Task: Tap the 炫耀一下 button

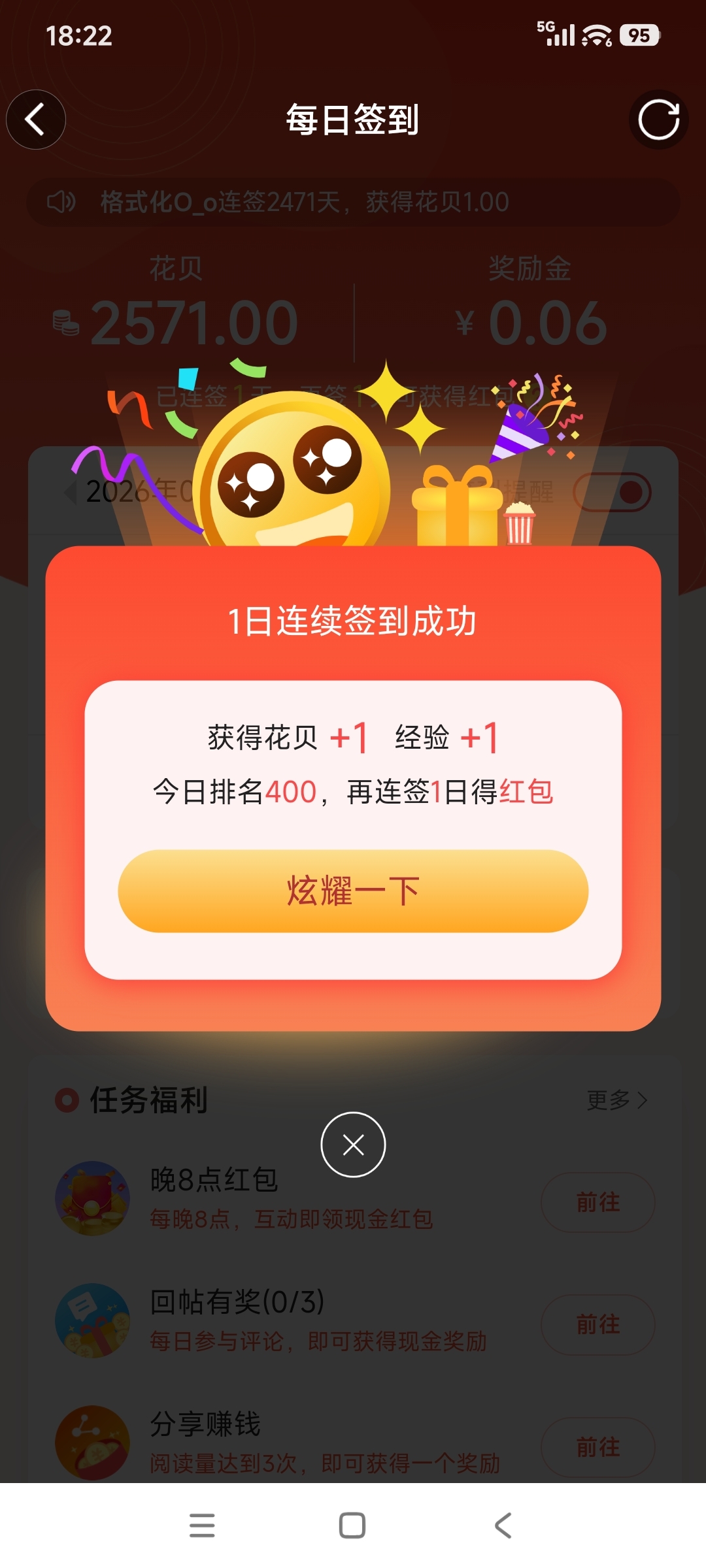Action: click(353, 891)
